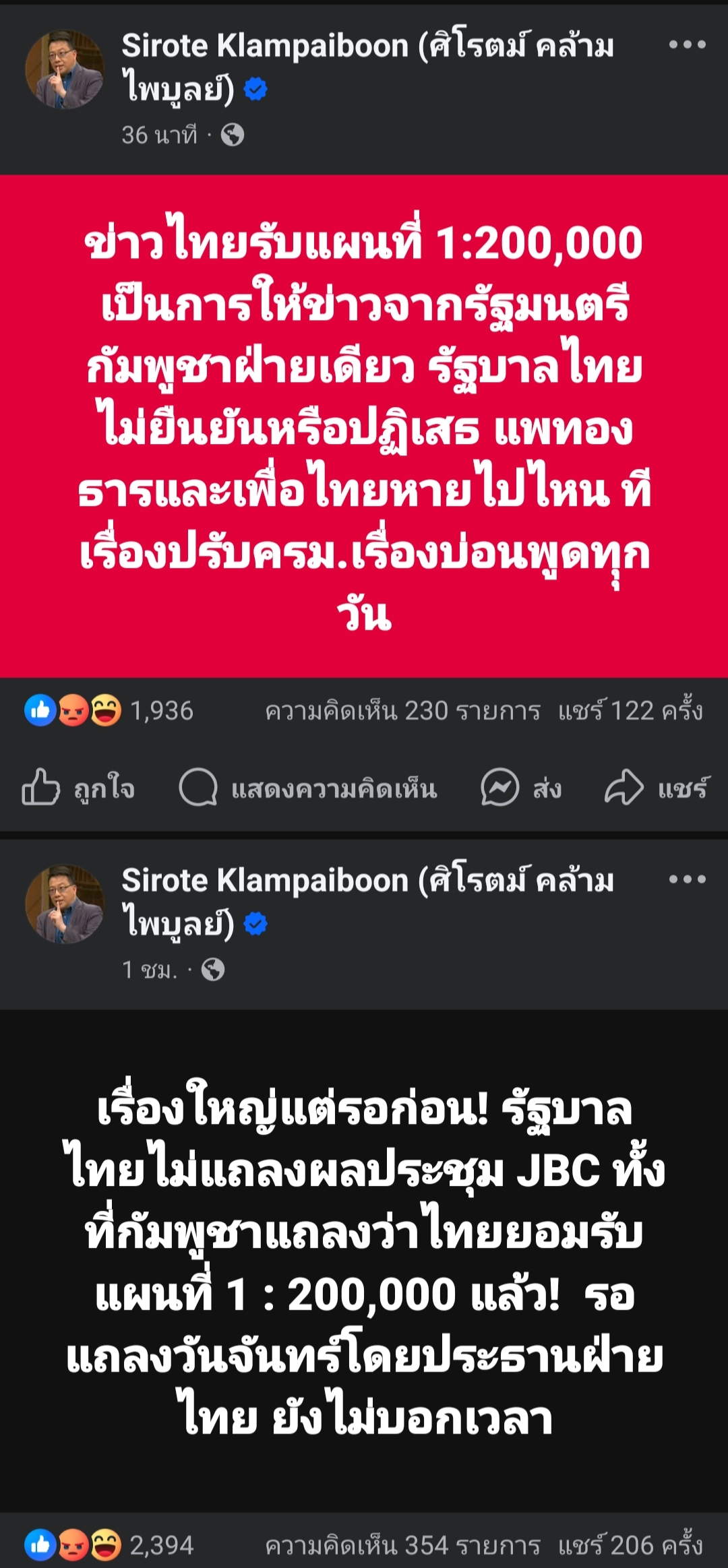Open author name on the 1-hour-old post
The height and width of the screenshot is (1568, 728).
pos(367,881)
